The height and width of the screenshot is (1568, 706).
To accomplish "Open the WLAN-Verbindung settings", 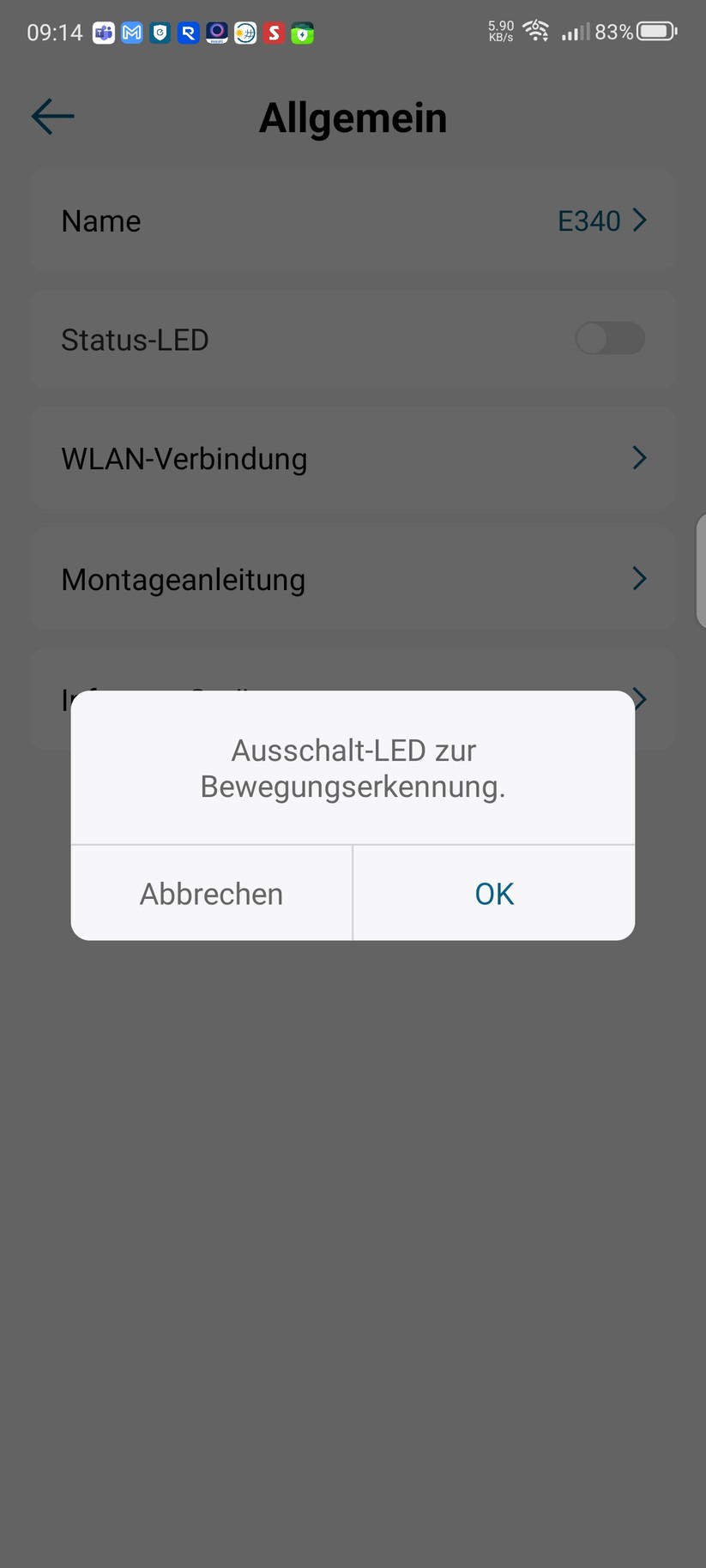I will coord(353,458).
